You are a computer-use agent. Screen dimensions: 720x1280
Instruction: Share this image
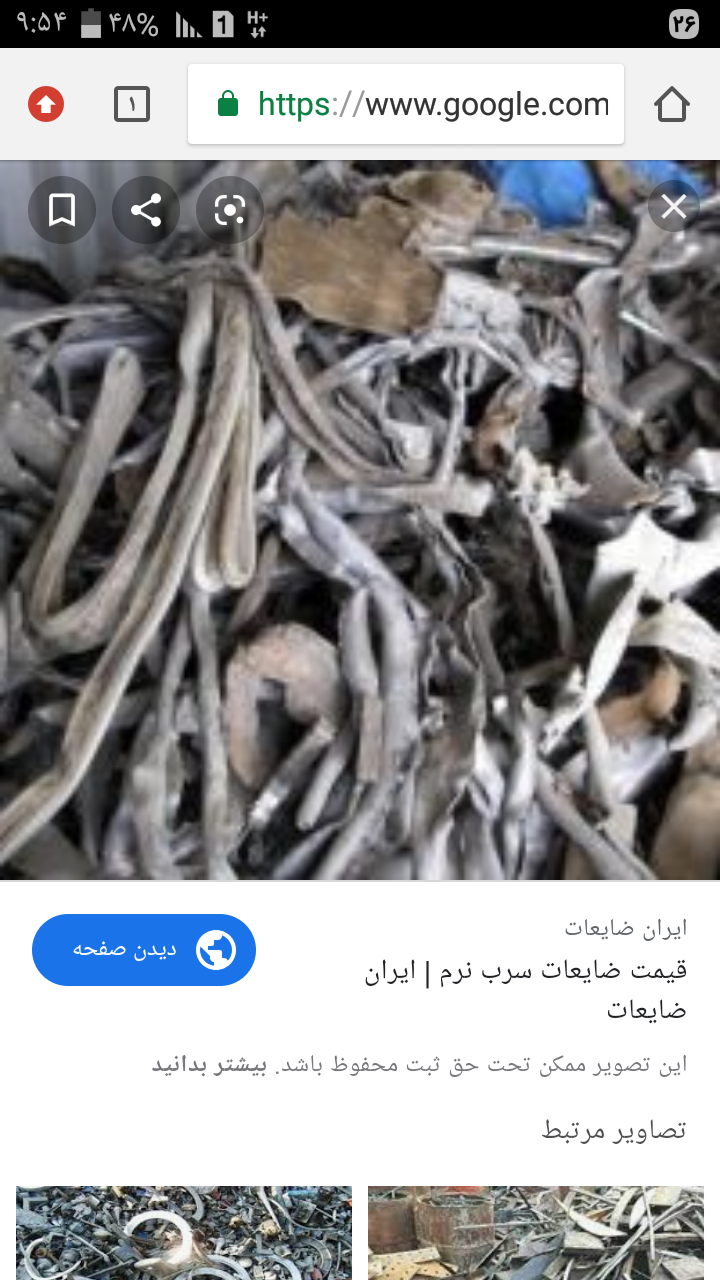click(x=146, y=210)
